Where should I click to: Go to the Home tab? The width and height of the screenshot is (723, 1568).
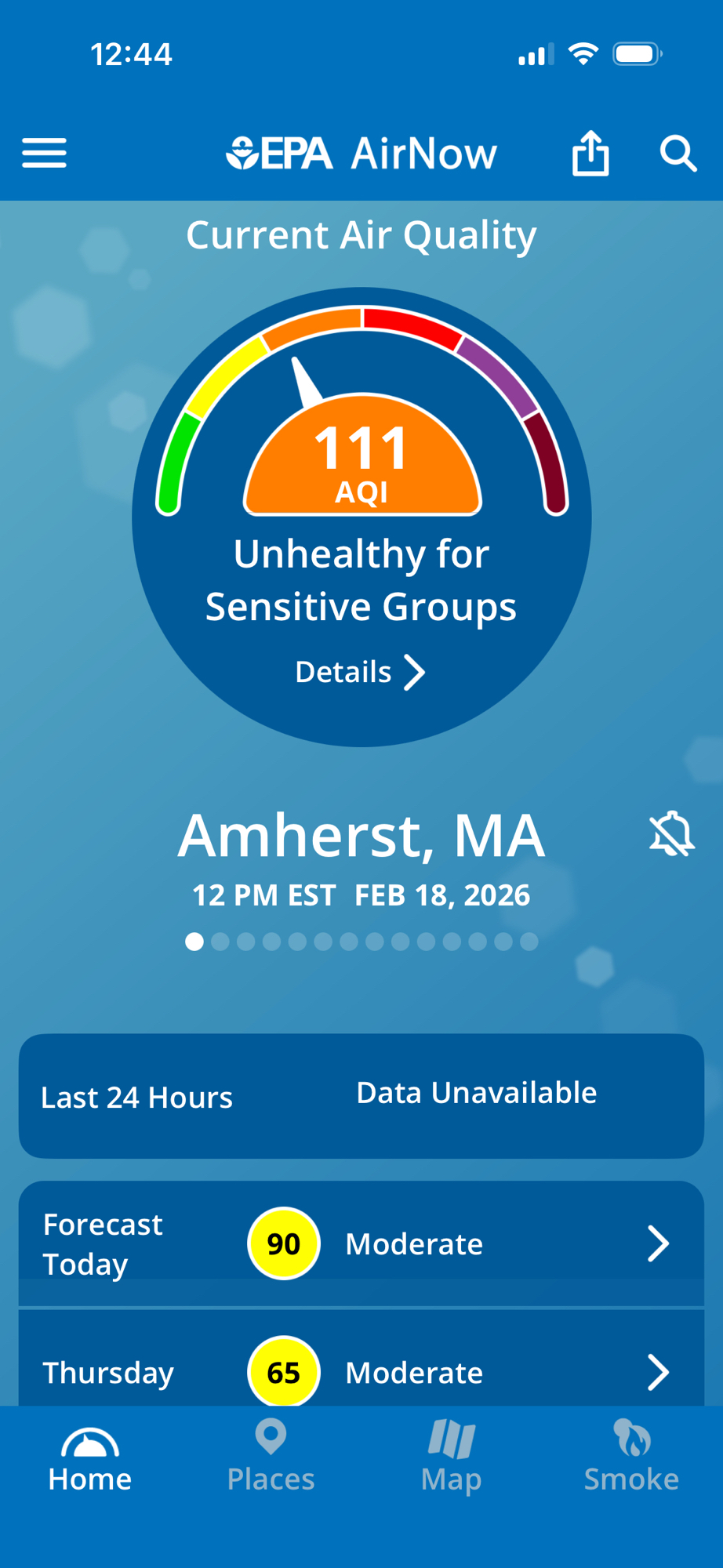(90, 1458)
